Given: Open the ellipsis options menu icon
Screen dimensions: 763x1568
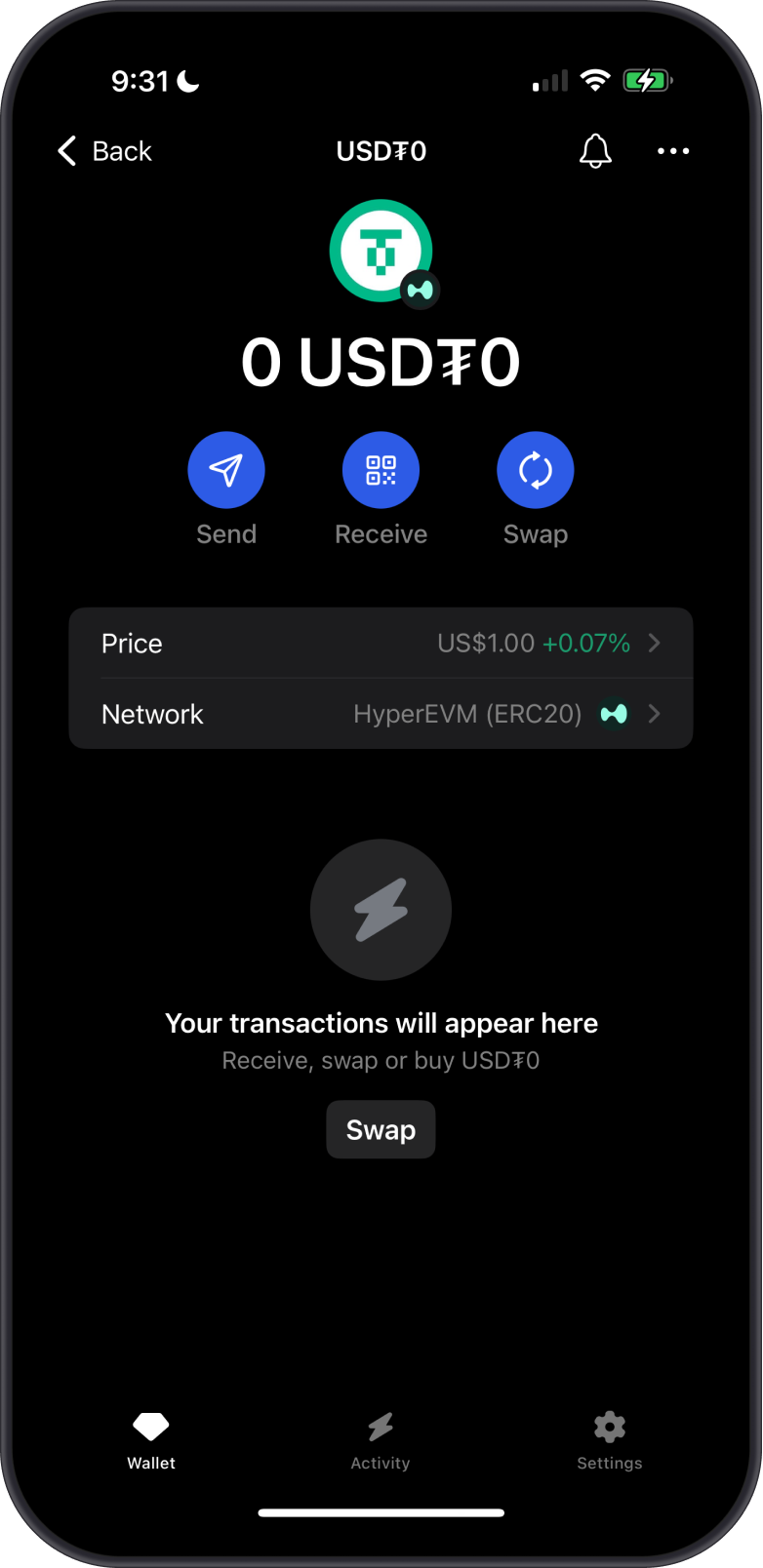Looking at the screenshot, I should (x=673, y=151).
